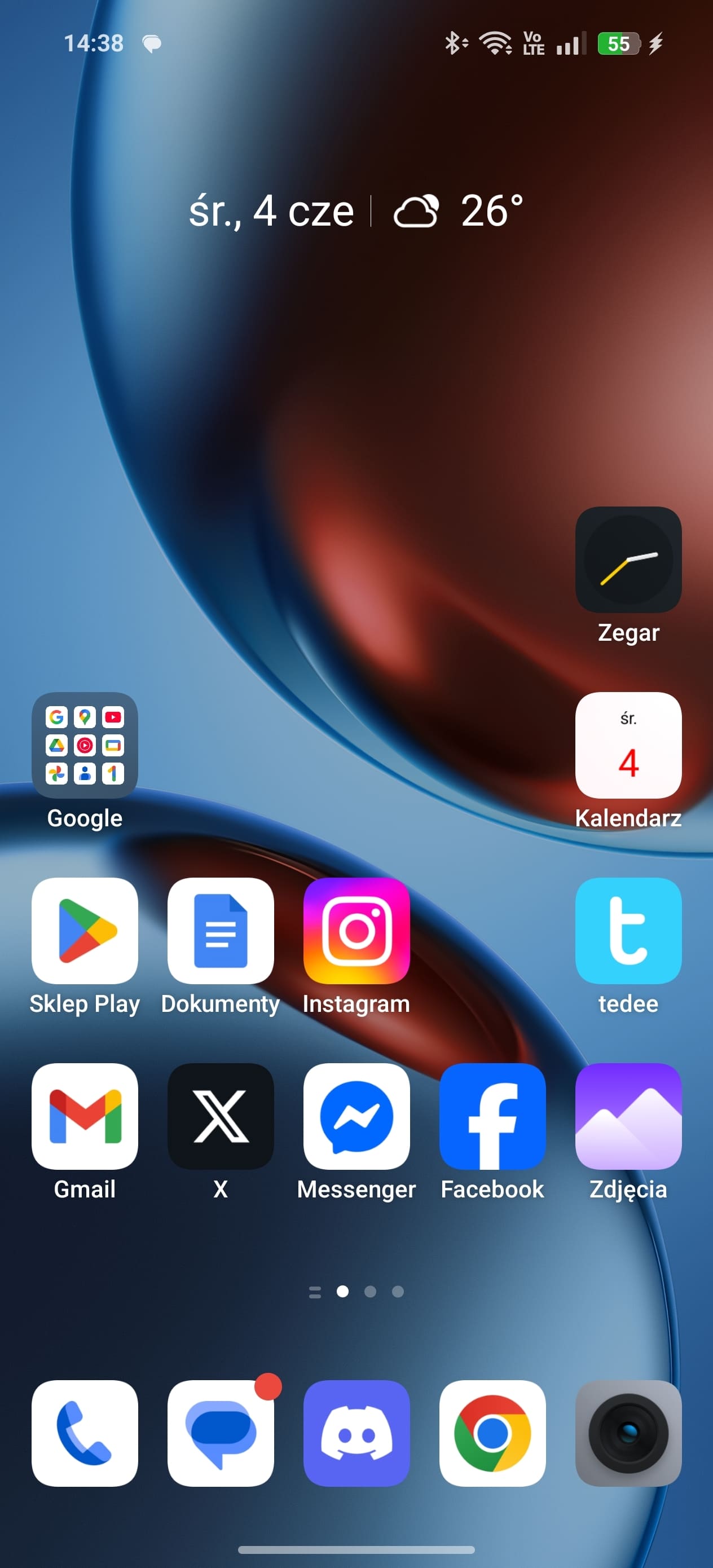This screenshot has height=1568, width=713.
Task: Open the Messages app with the red notification badge
Action: pyautogui.click(x=221, y=1433)
